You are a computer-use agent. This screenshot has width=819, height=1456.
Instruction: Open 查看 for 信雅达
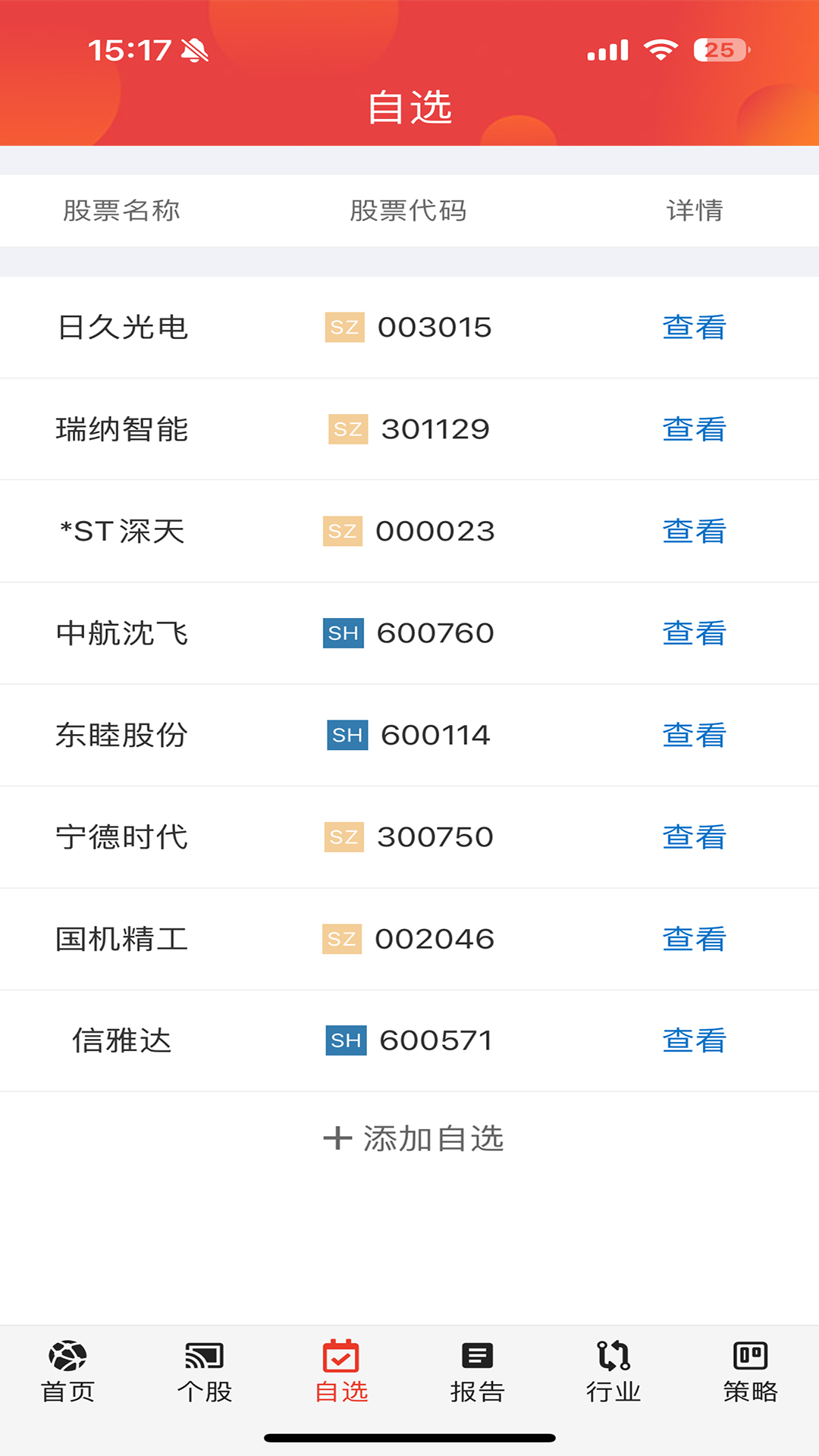693,1040
